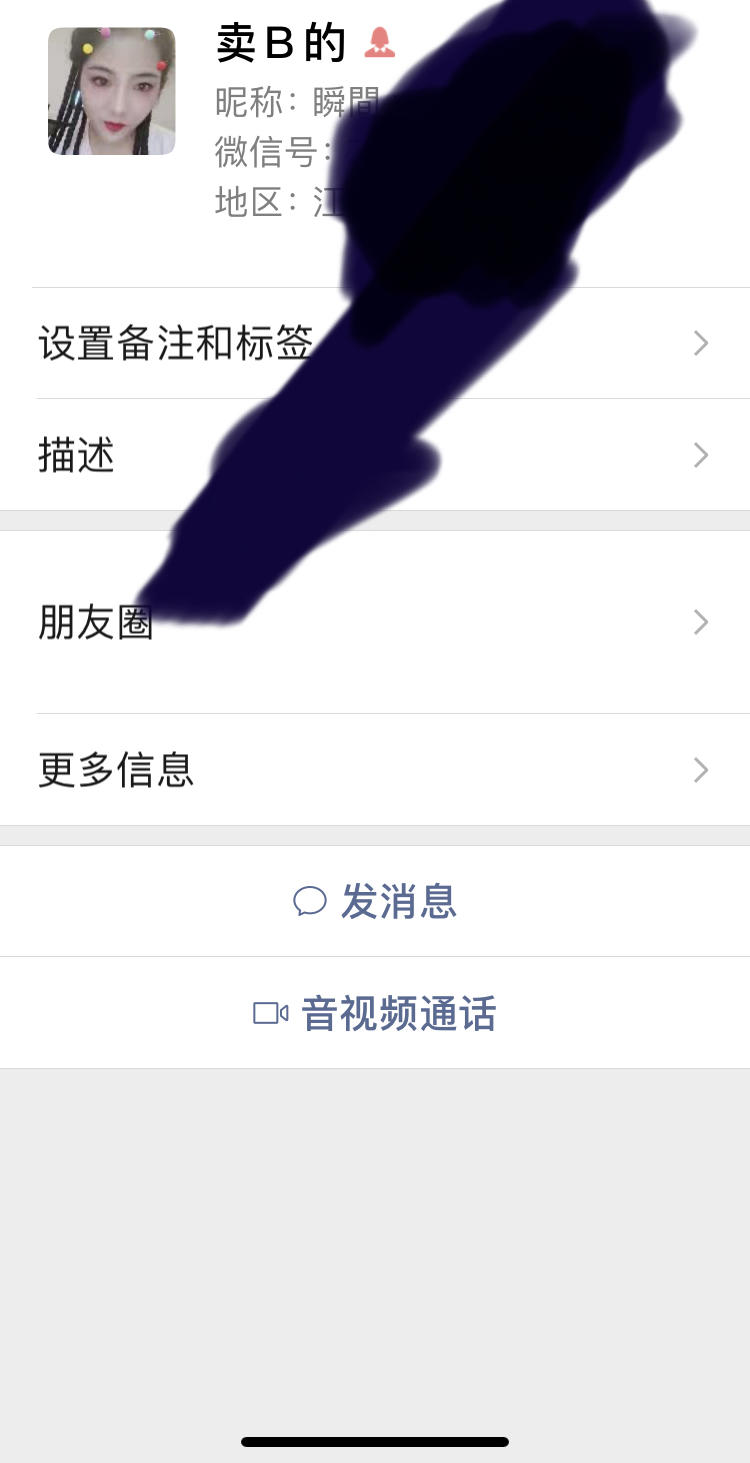Tap 发消息 to start chatting
Image resolution: width=750 pixels, height=1463 pixels.
tap(398, 901)
